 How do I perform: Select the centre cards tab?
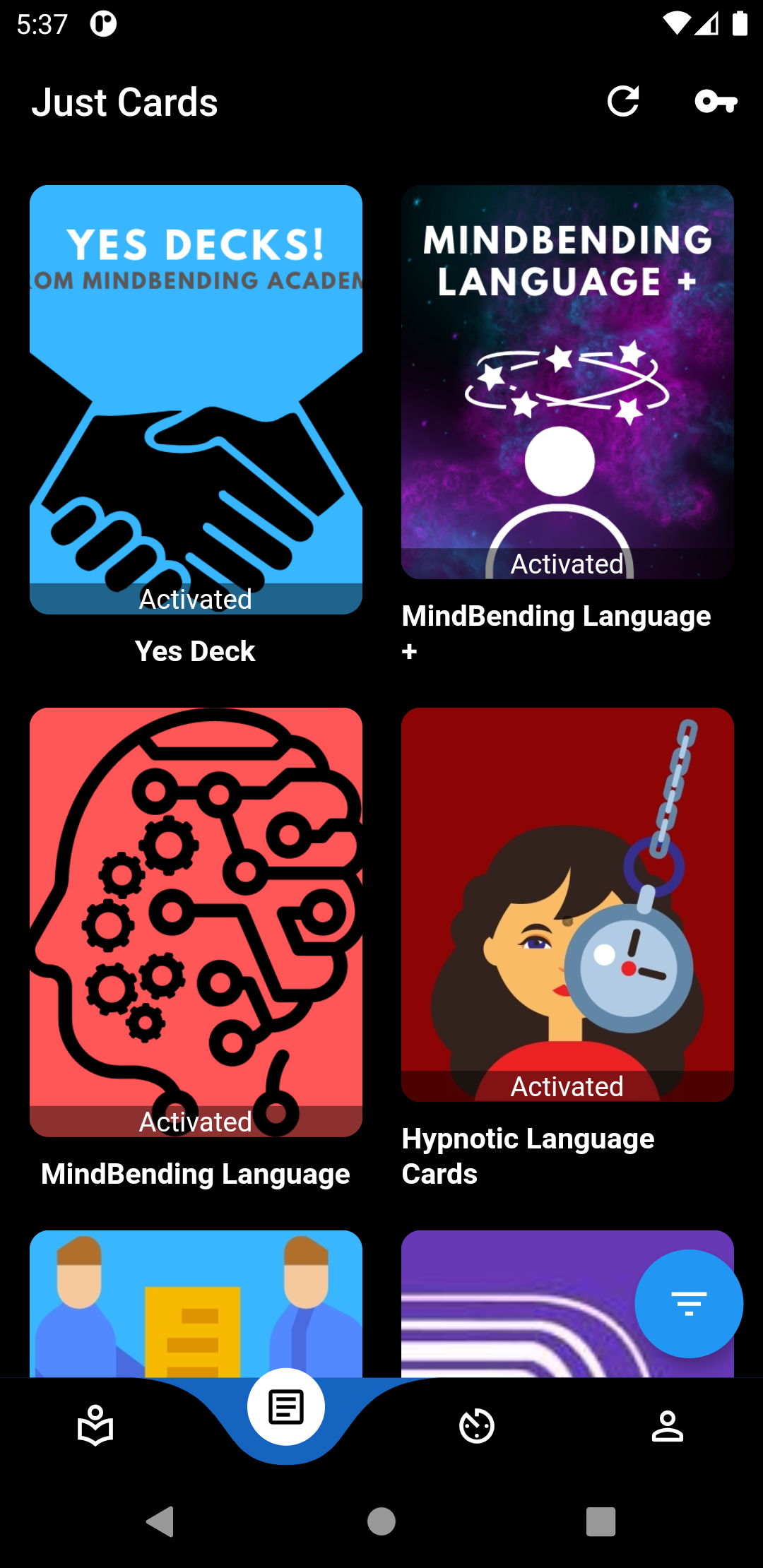pos(286,1407)
